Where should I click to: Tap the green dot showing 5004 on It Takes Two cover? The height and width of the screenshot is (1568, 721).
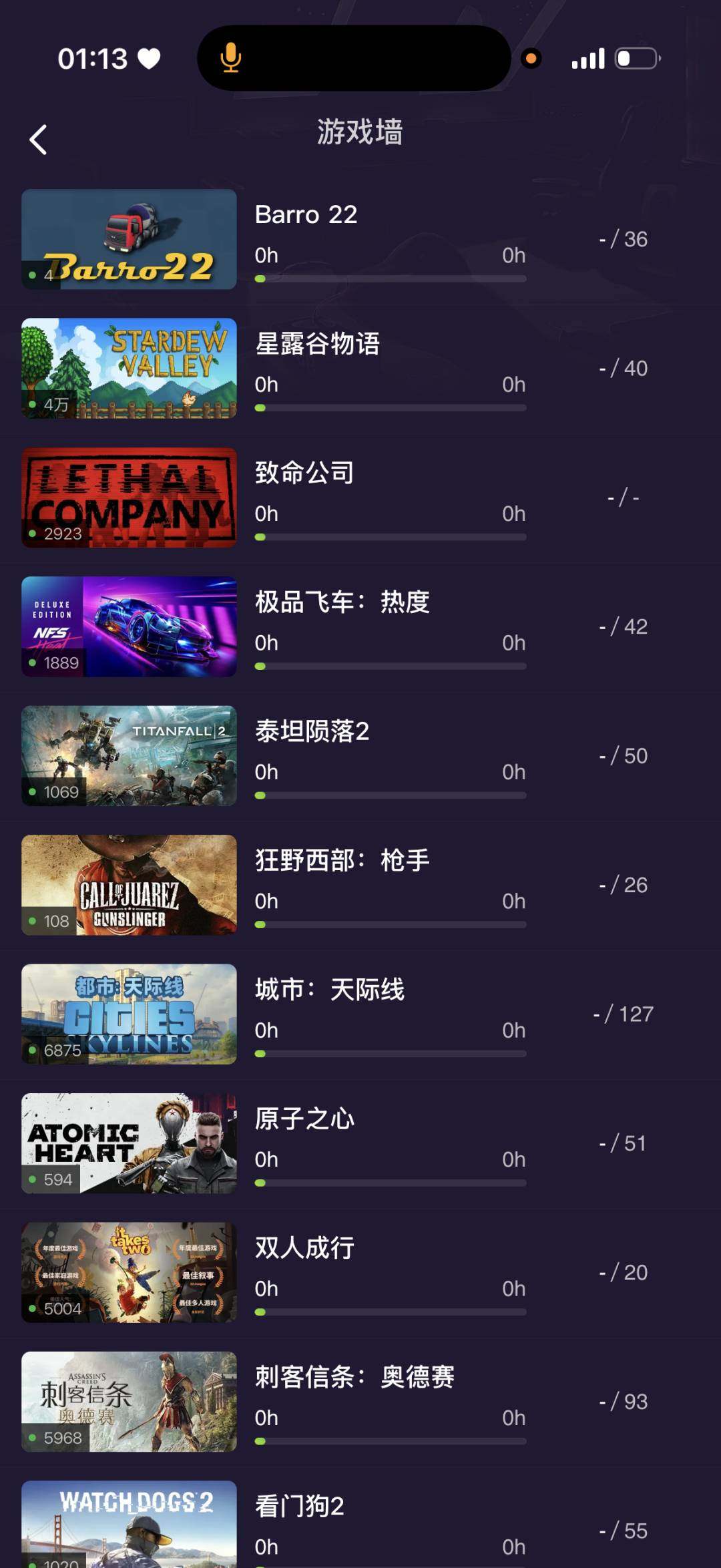point(33,1308)
